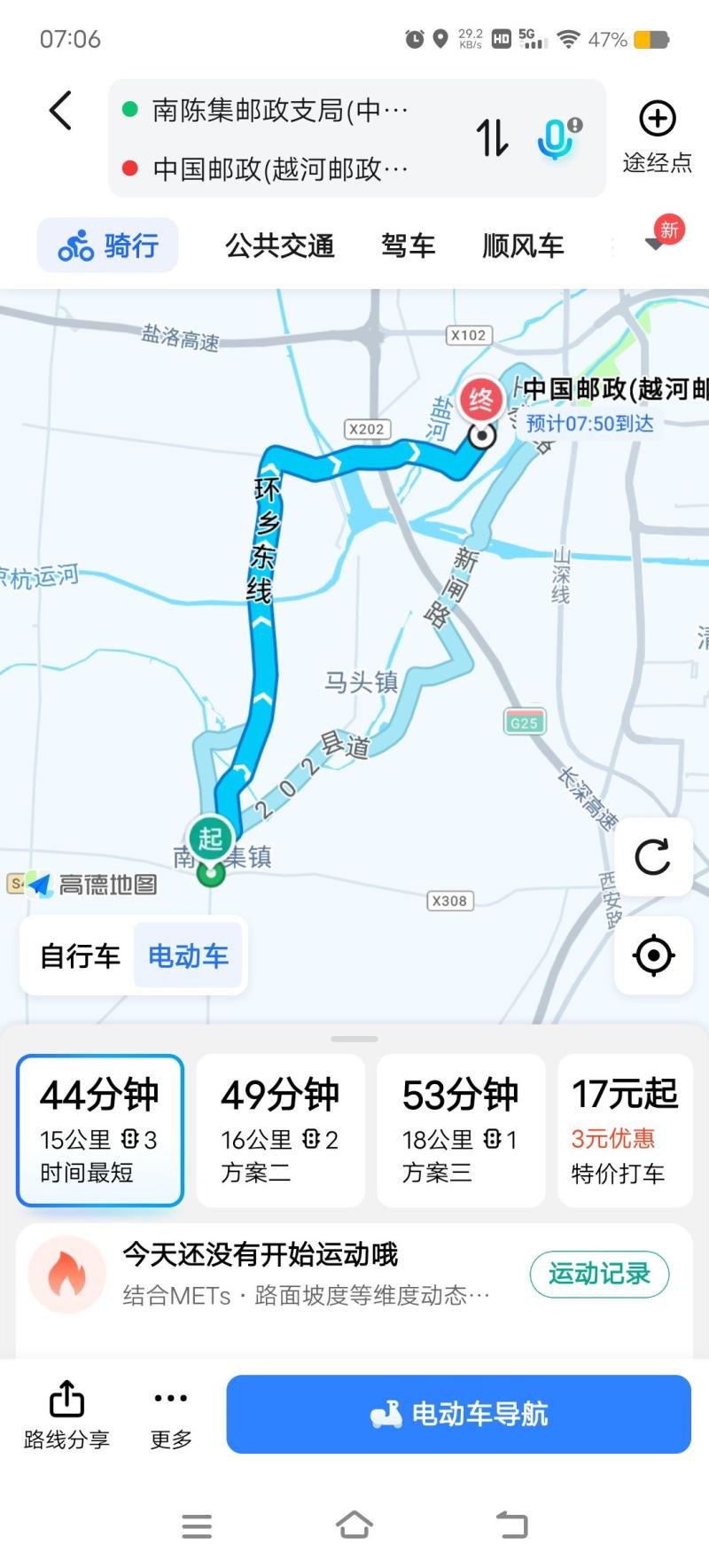Open the 17元起 特价打车 option
This screenshot has width=709, height=1568.
point(626,1130)
